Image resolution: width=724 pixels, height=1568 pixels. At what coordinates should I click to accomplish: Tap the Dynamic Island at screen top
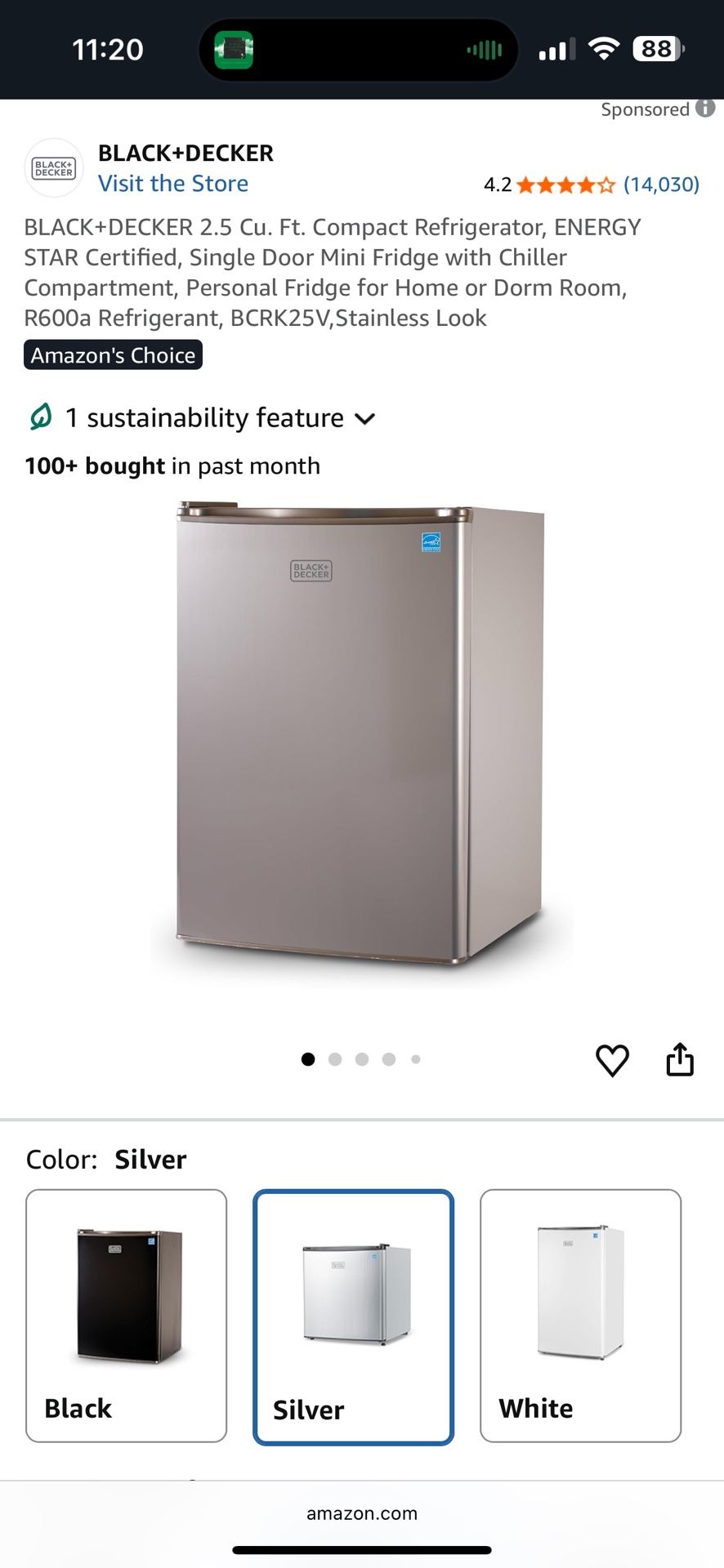pyautogui.click(x=358, y=49)
